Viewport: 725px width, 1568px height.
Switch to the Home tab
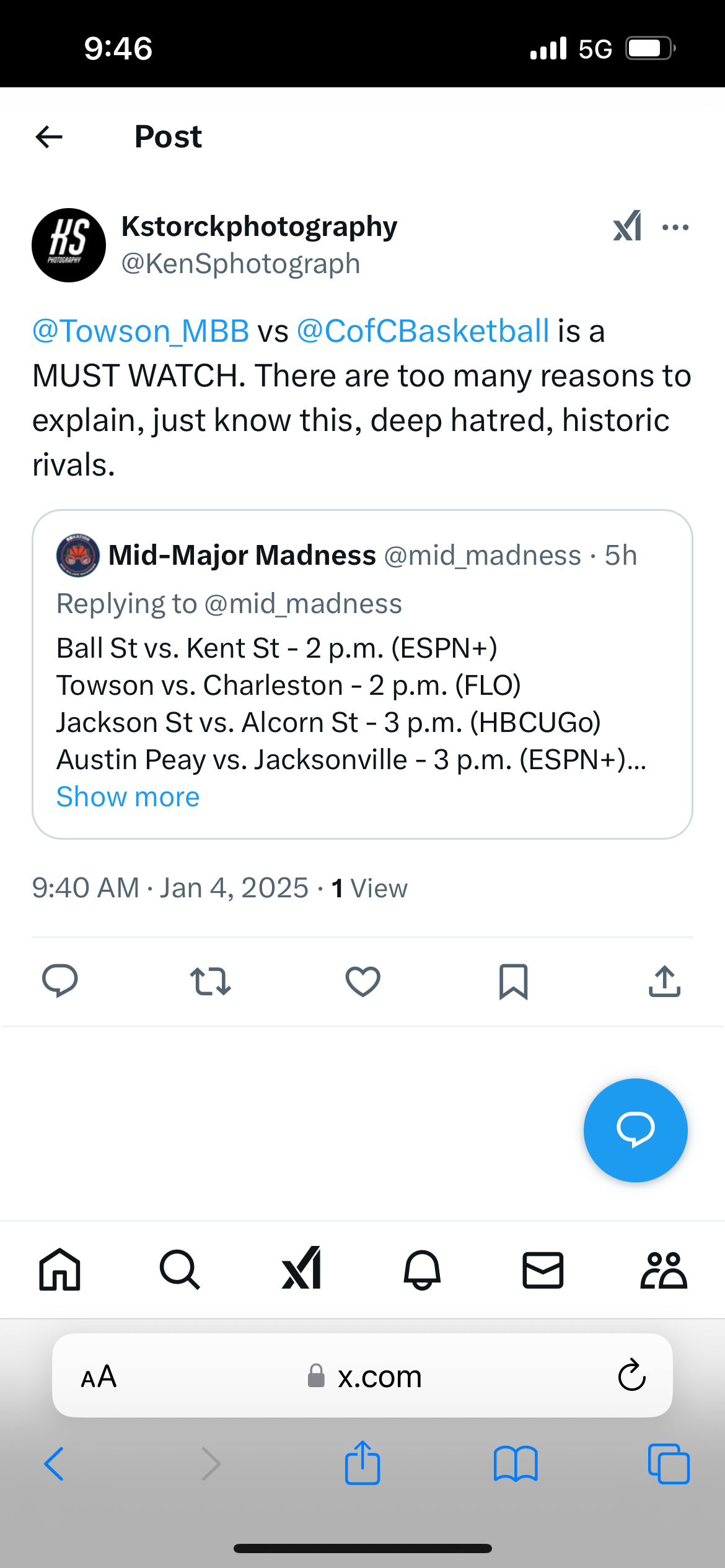pos(59,1270)
